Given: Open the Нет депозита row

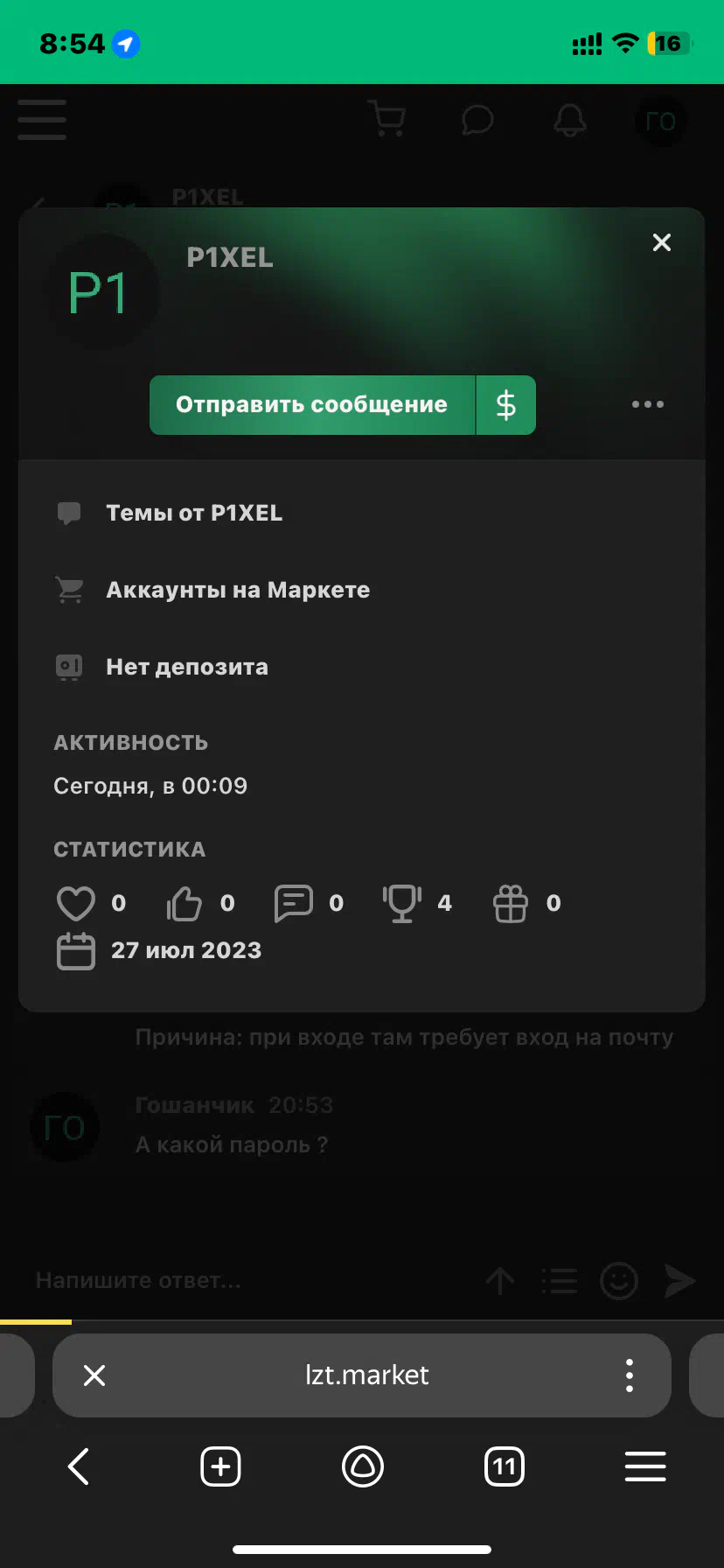Looking at the screenshot, I should pyautogui.click(x=187, y=667).
